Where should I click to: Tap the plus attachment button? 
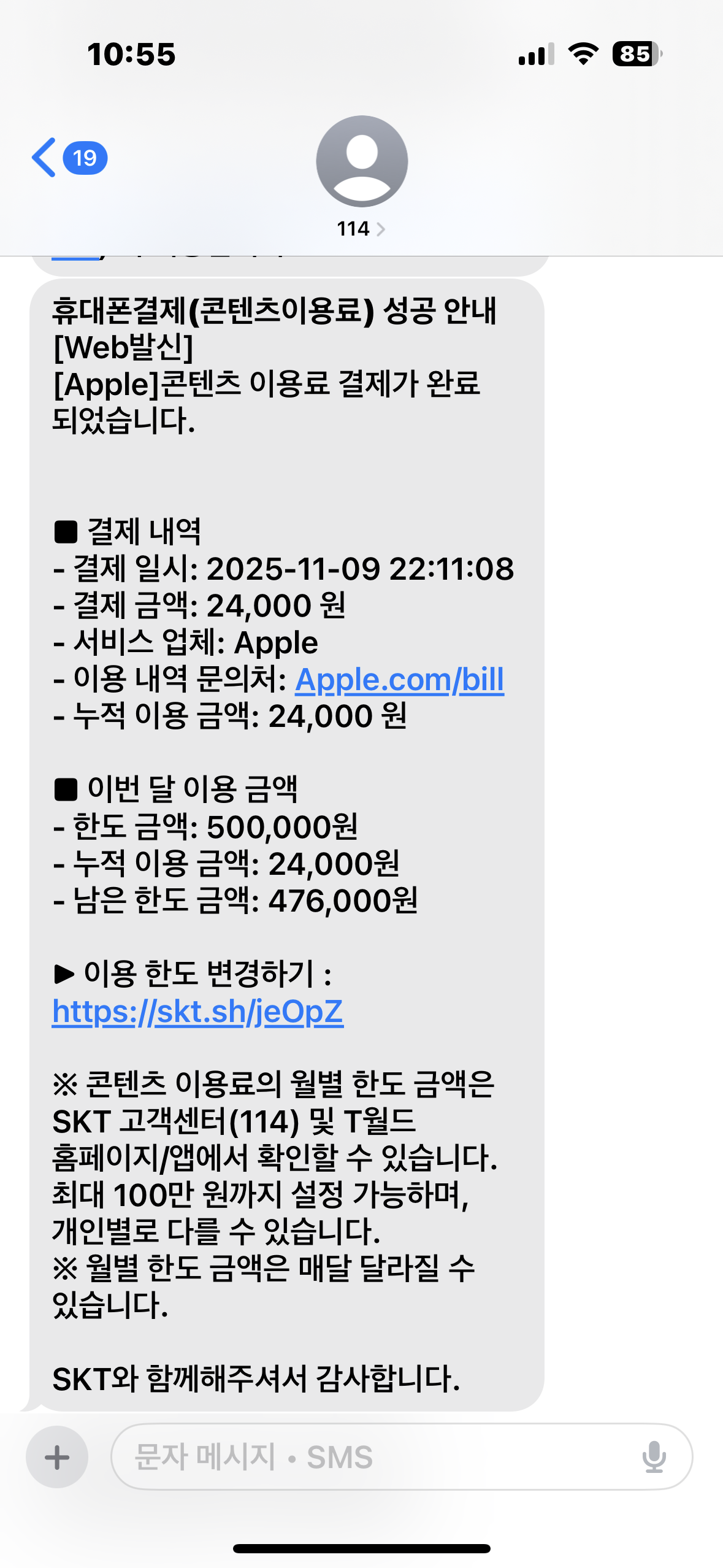(x=57, y=1456)
